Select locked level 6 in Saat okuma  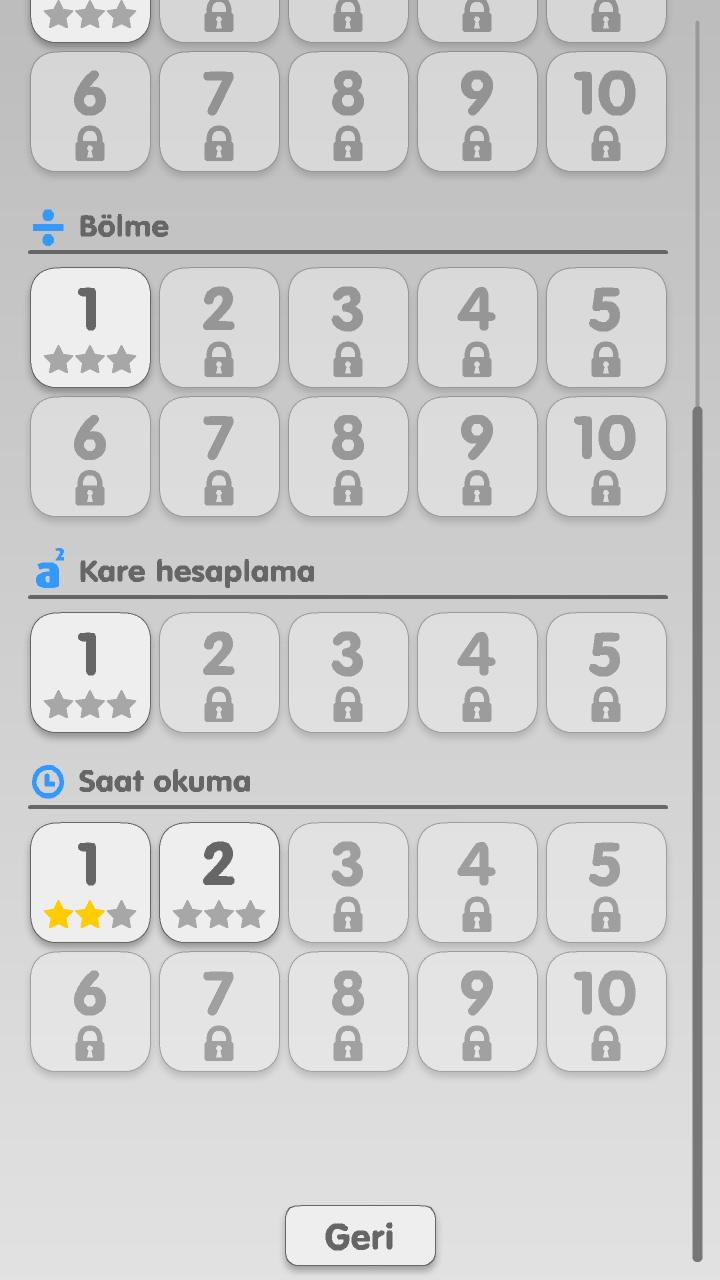(x=90, y=1012)
